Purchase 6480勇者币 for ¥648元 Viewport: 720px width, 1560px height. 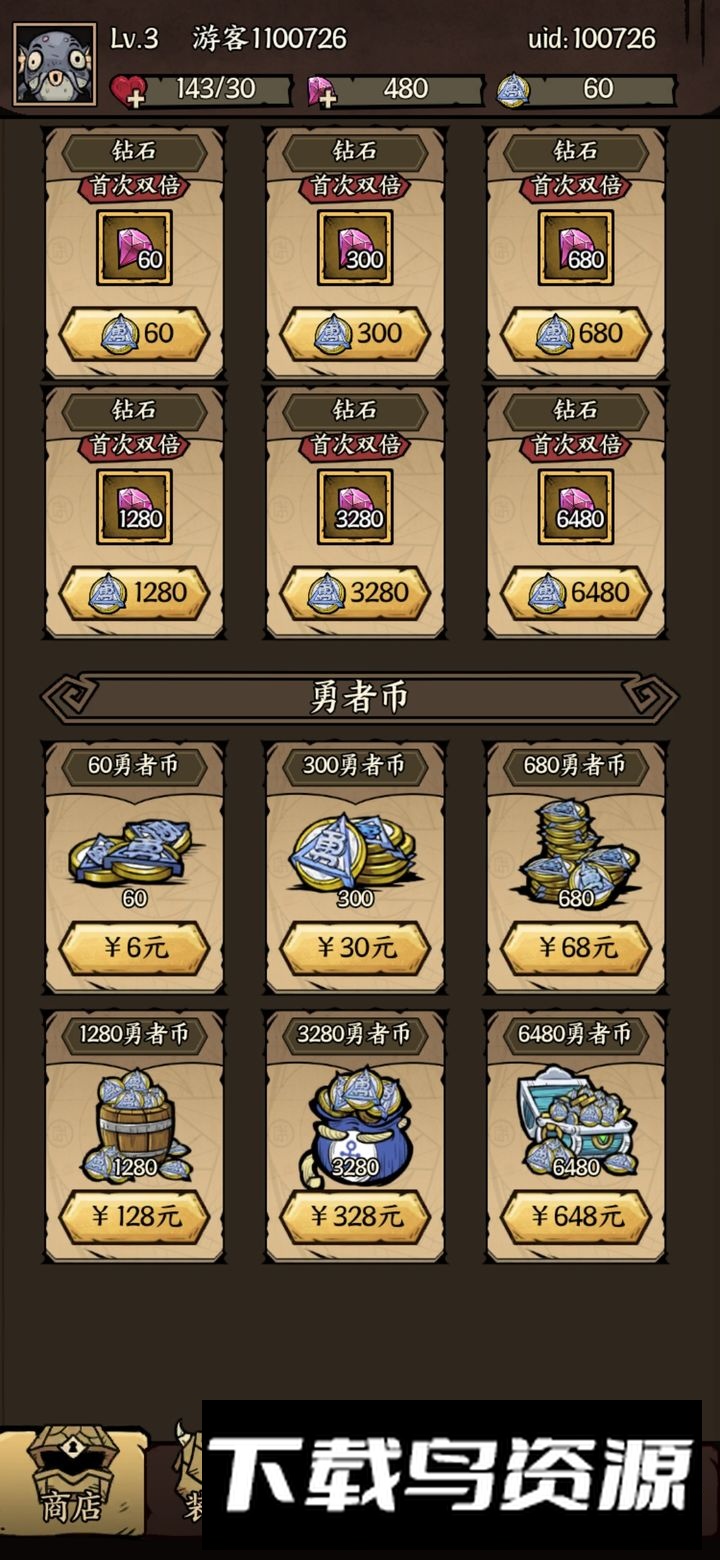pyautogui.click(x=576, y=1217)
